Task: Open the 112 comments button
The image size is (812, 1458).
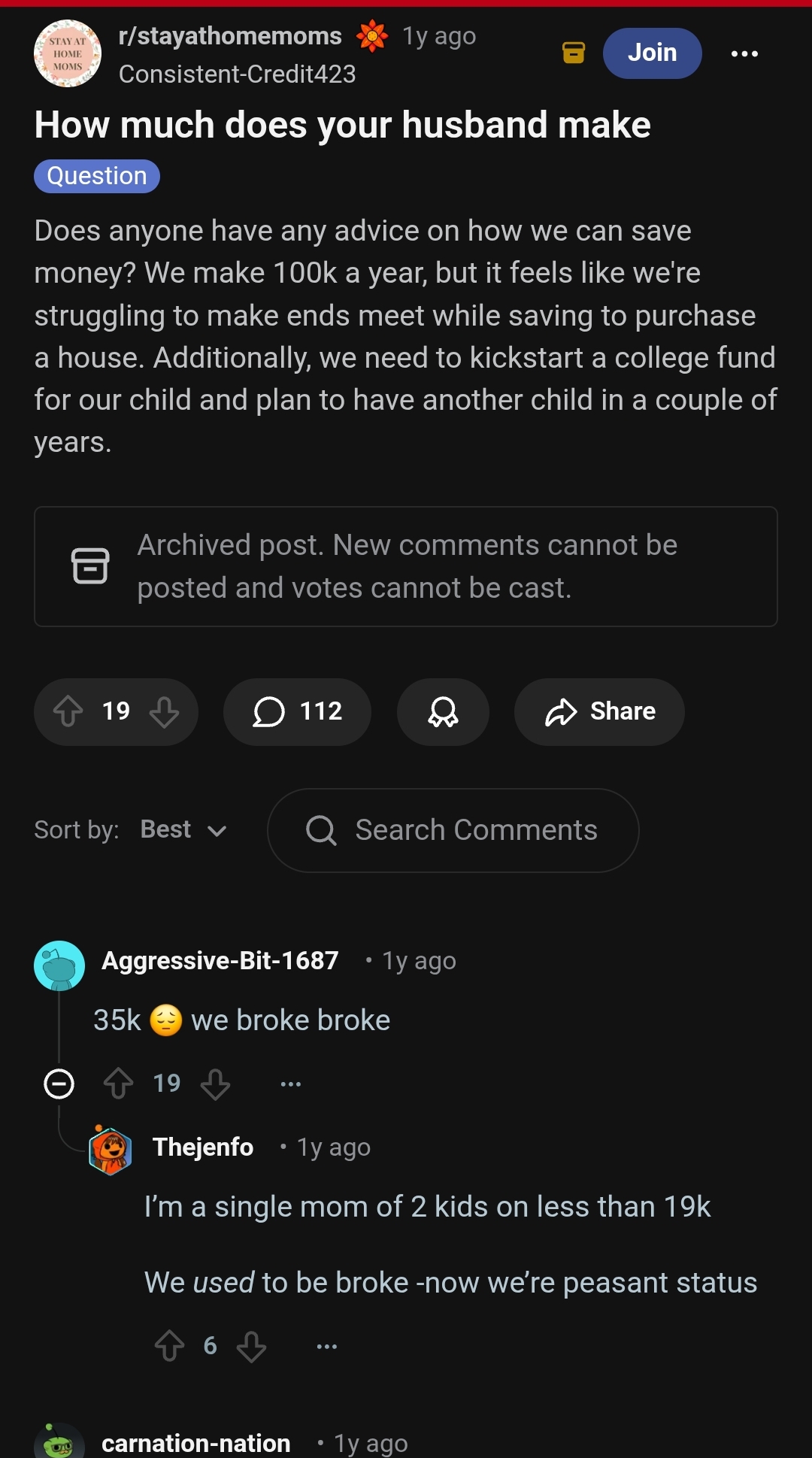Action: pos(297,711)
